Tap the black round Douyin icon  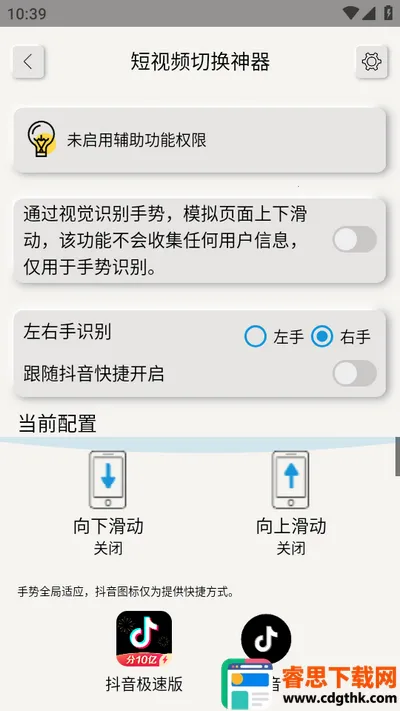pyautogui.click(x=266, y=639)
